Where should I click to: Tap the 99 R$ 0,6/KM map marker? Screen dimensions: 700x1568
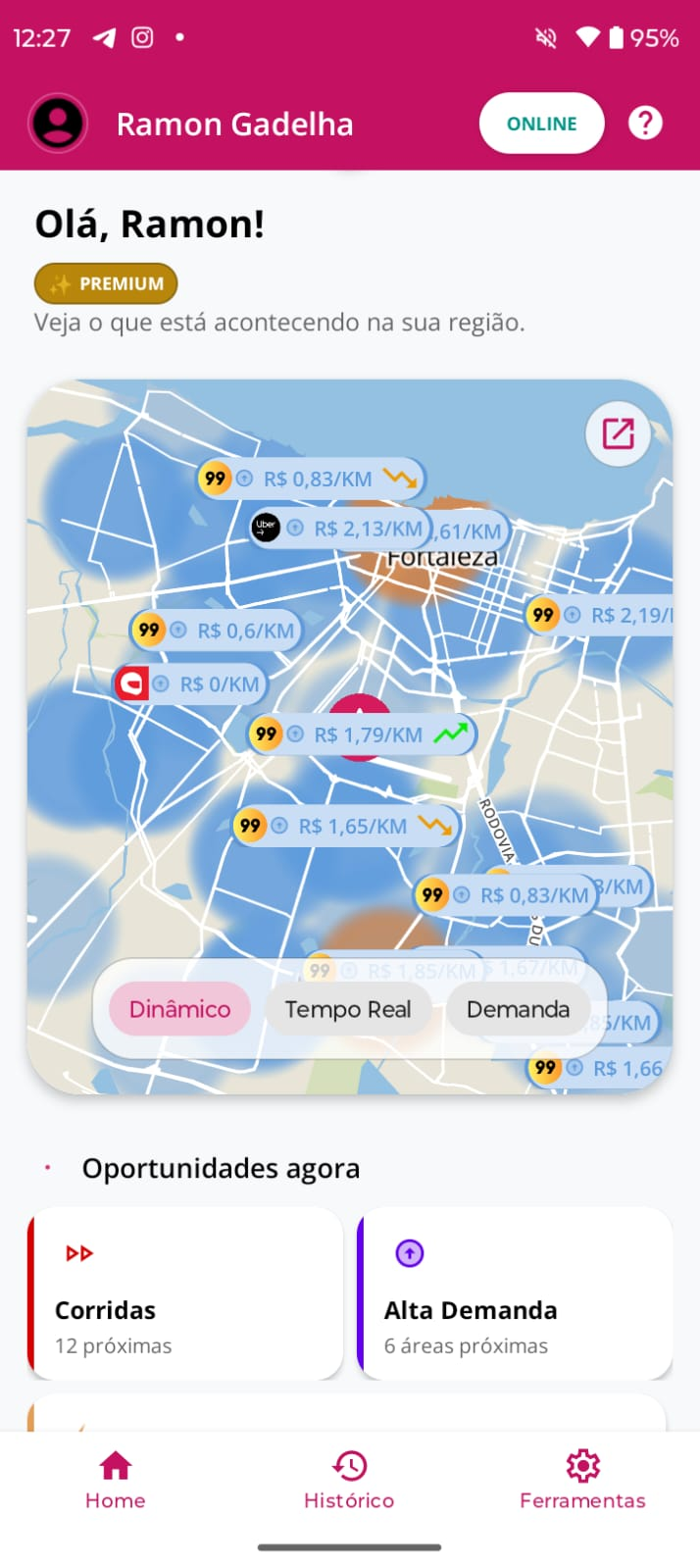coord(216,631)
